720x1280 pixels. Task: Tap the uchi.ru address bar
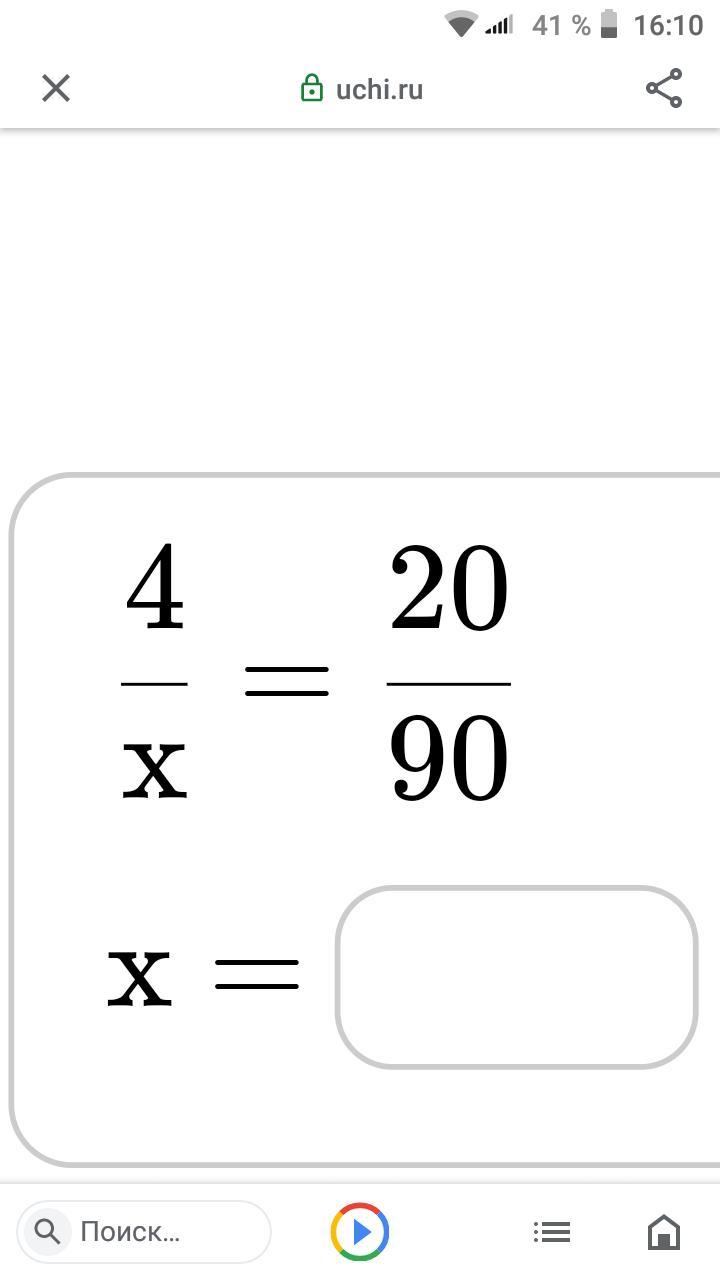click(x=362, y=89)
